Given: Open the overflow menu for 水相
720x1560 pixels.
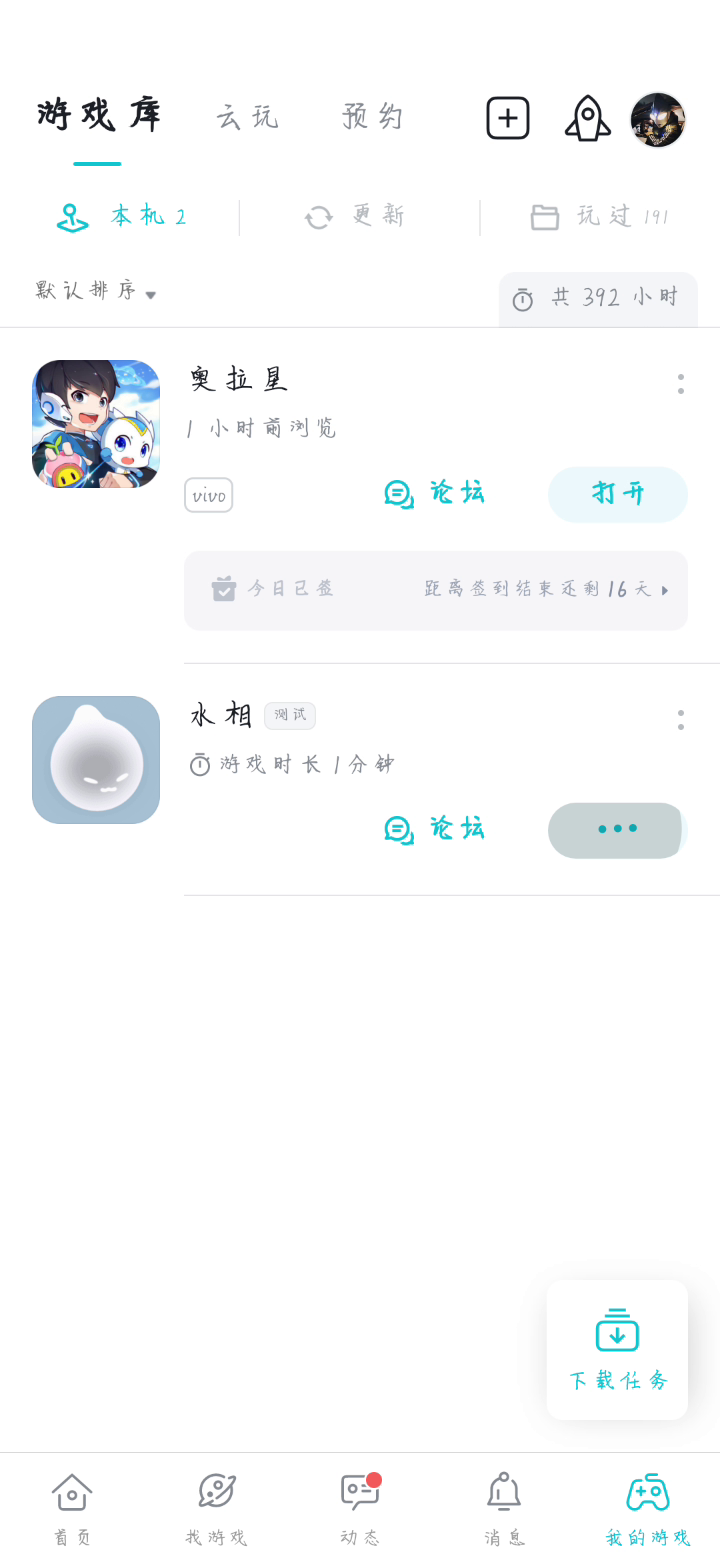Looking at the screenshot, I should pos(681,720).
